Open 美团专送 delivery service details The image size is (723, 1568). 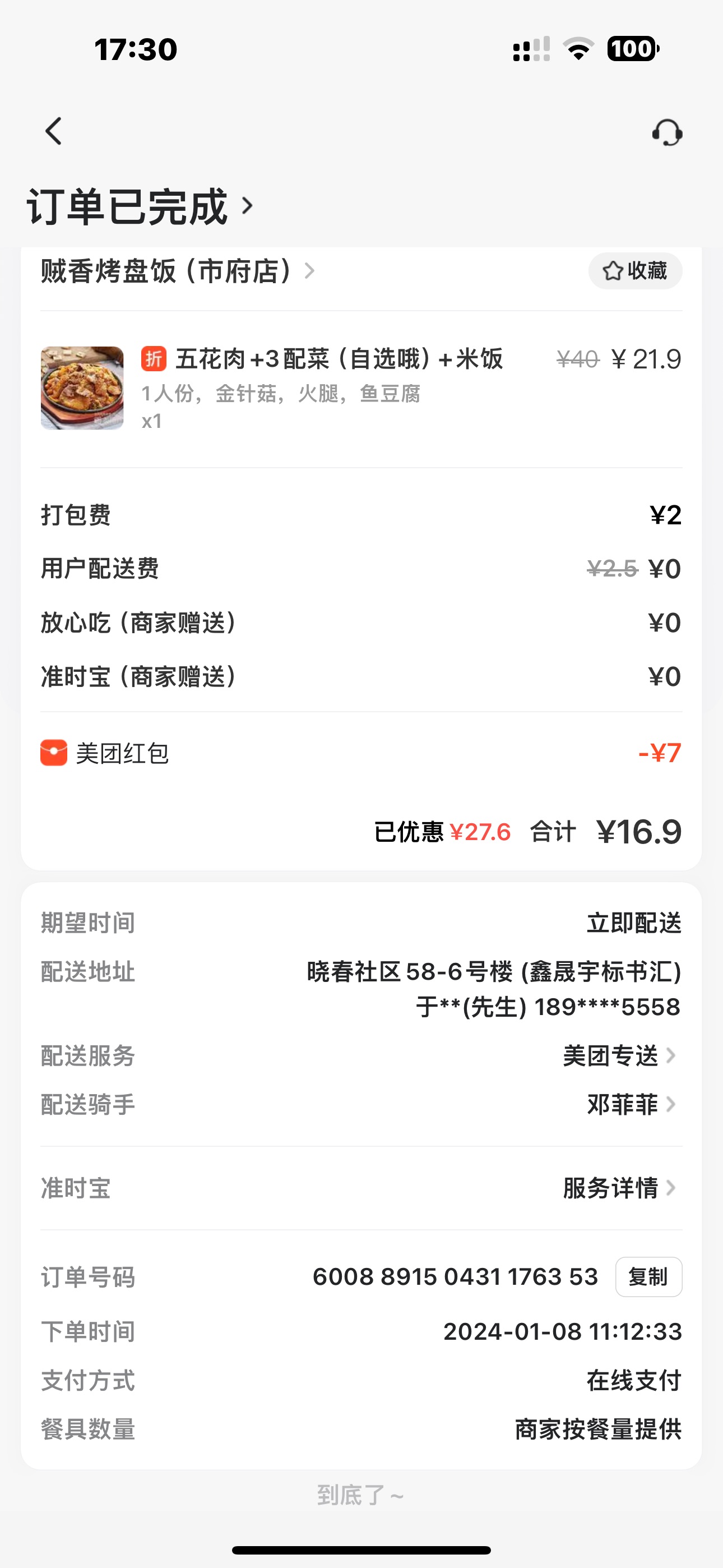pyautogui.click(x=618, y=1056)
